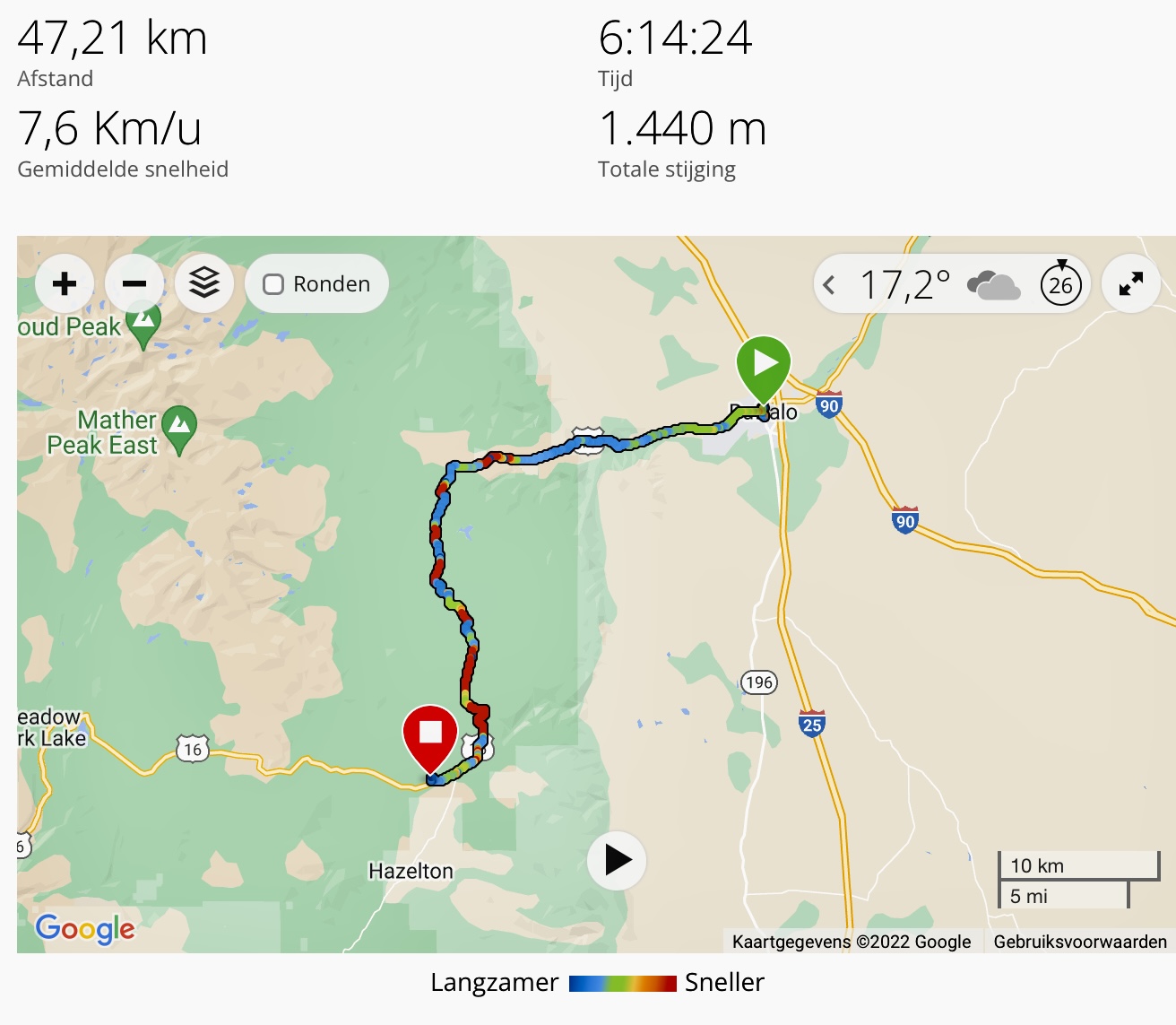Open the map layers selector
Viewport: 1176px width, 1025px height.
[204, 284]
